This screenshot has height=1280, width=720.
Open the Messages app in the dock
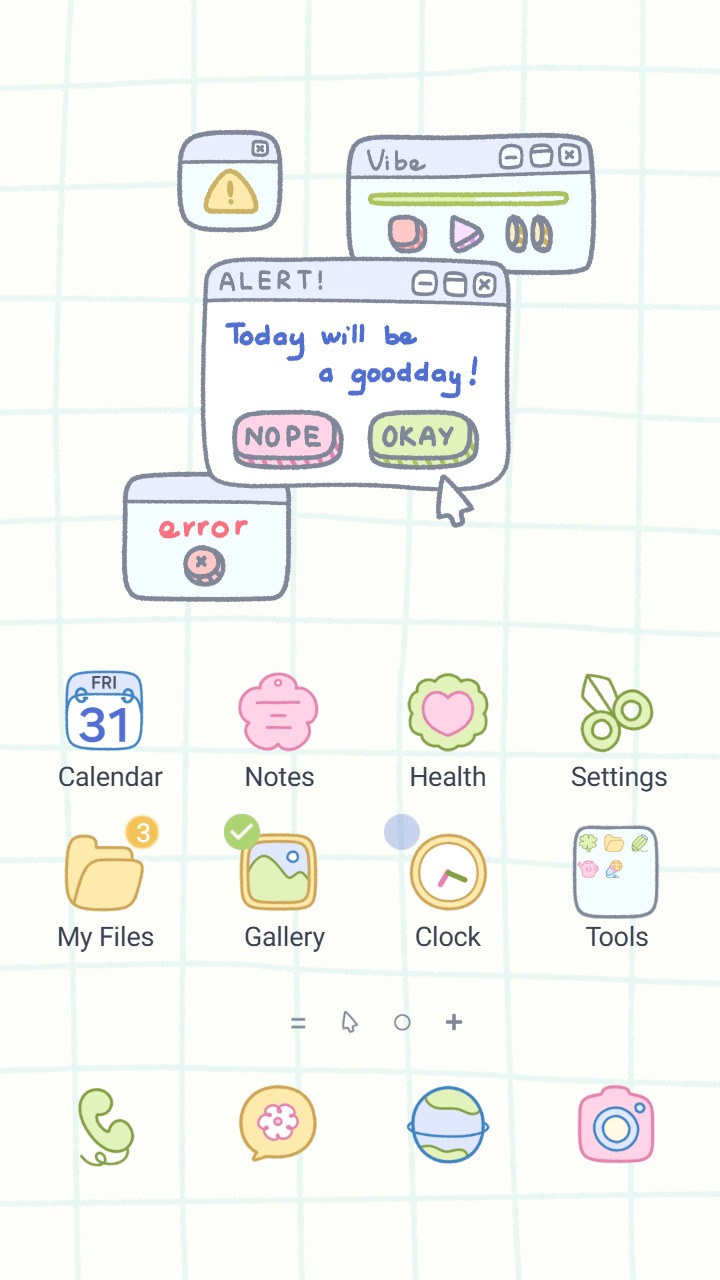[x=277, y=1123]
